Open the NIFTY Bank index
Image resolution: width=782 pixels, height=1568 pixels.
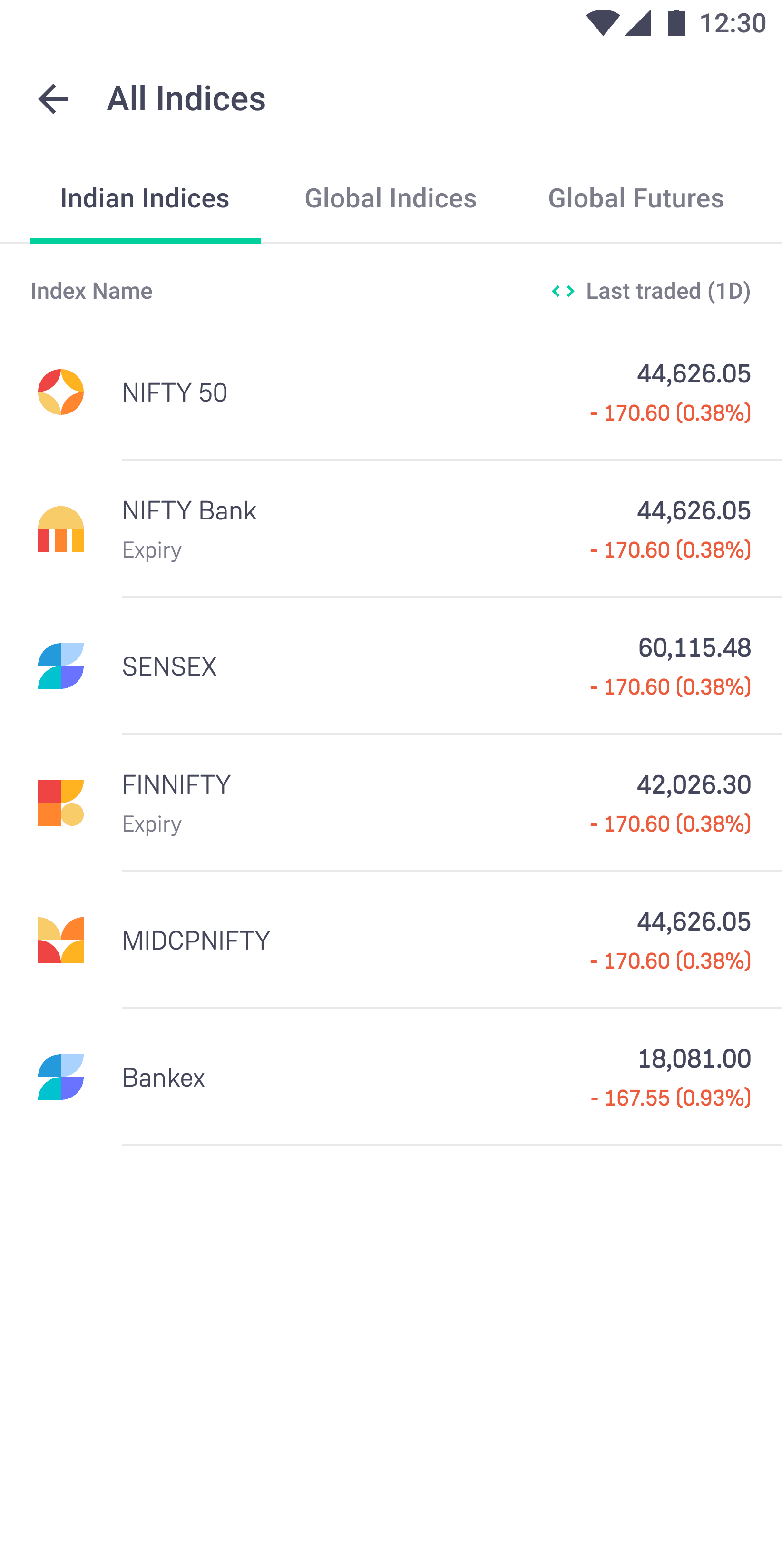(391, 529)
